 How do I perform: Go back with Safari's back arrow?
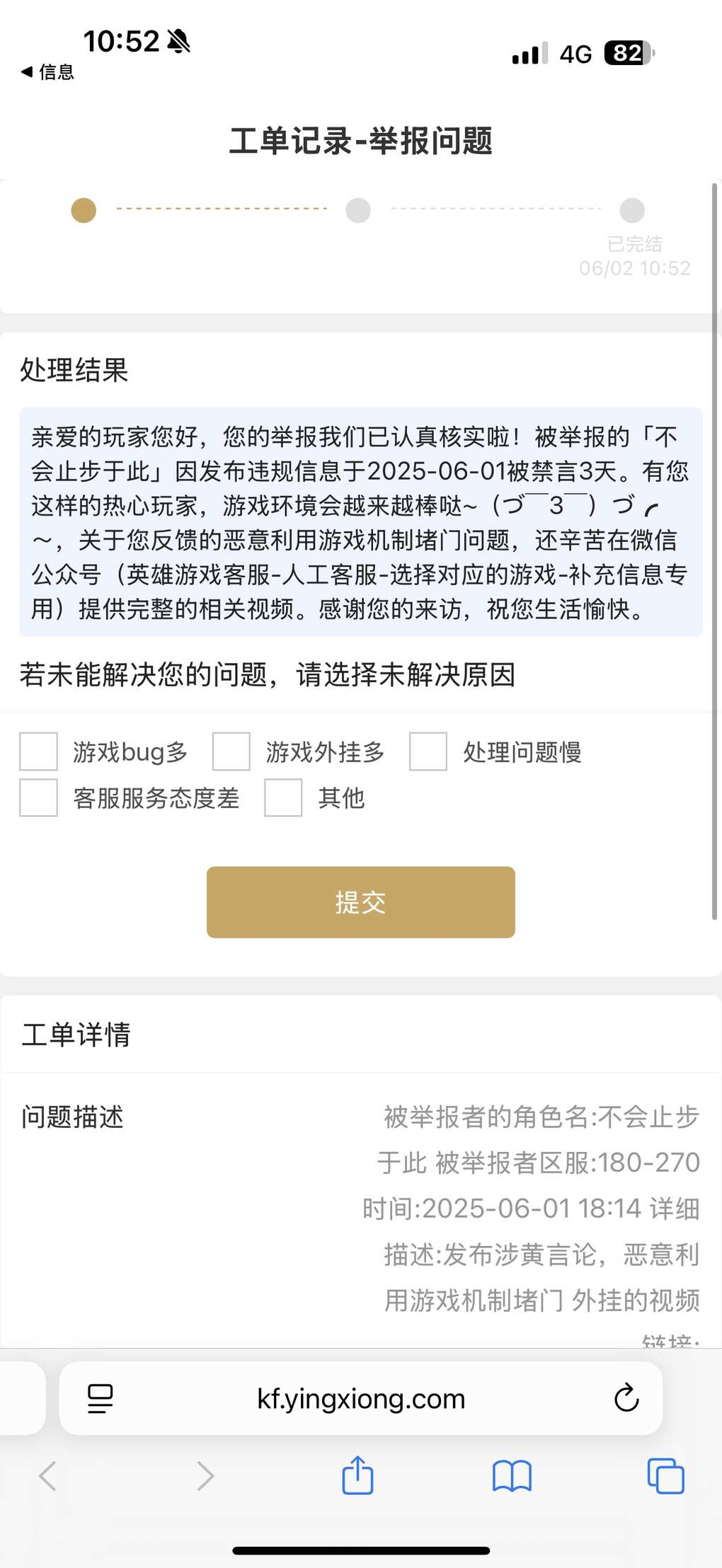[47, 1476]
